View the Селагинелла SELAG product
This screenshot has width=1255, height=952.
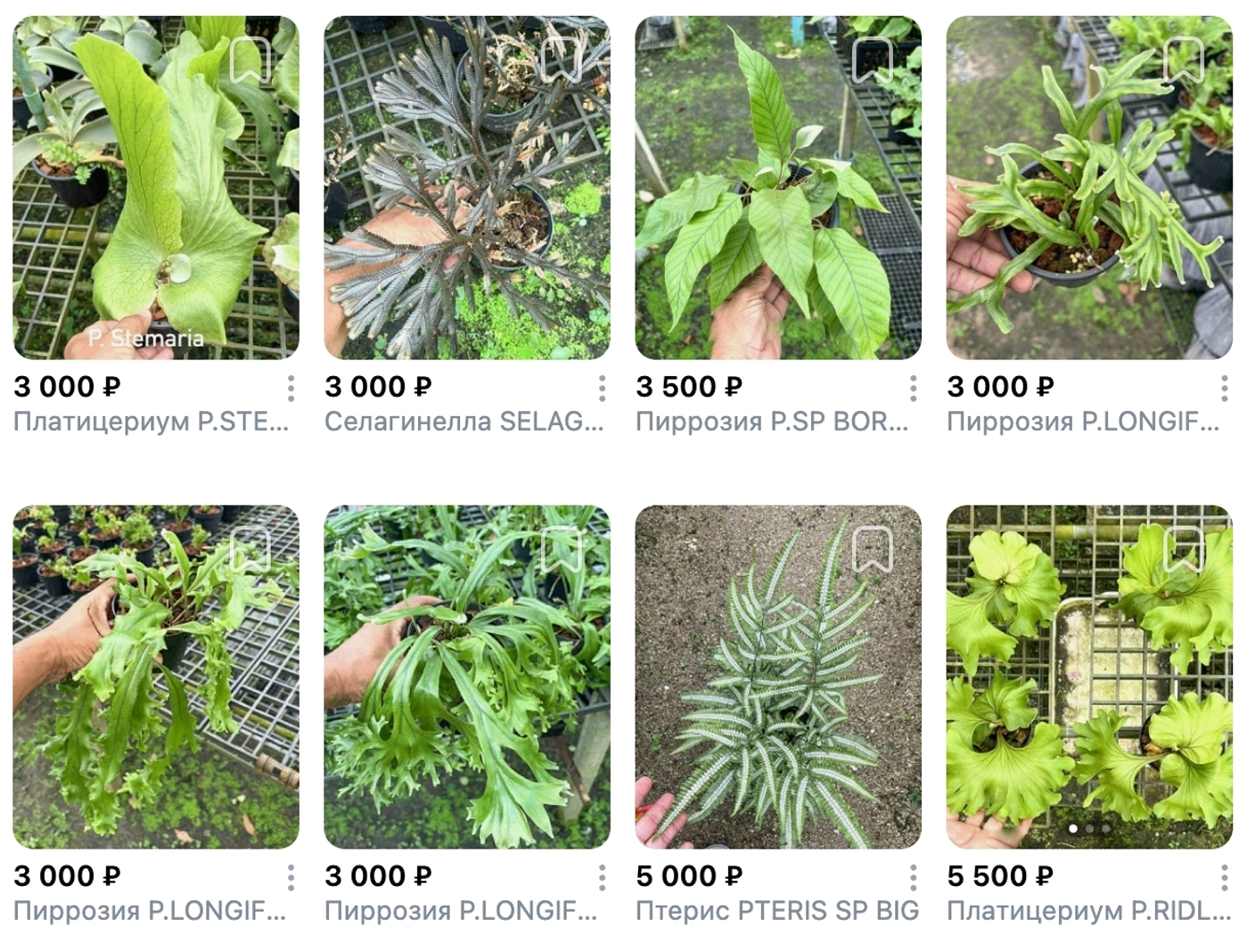[467, 187]
